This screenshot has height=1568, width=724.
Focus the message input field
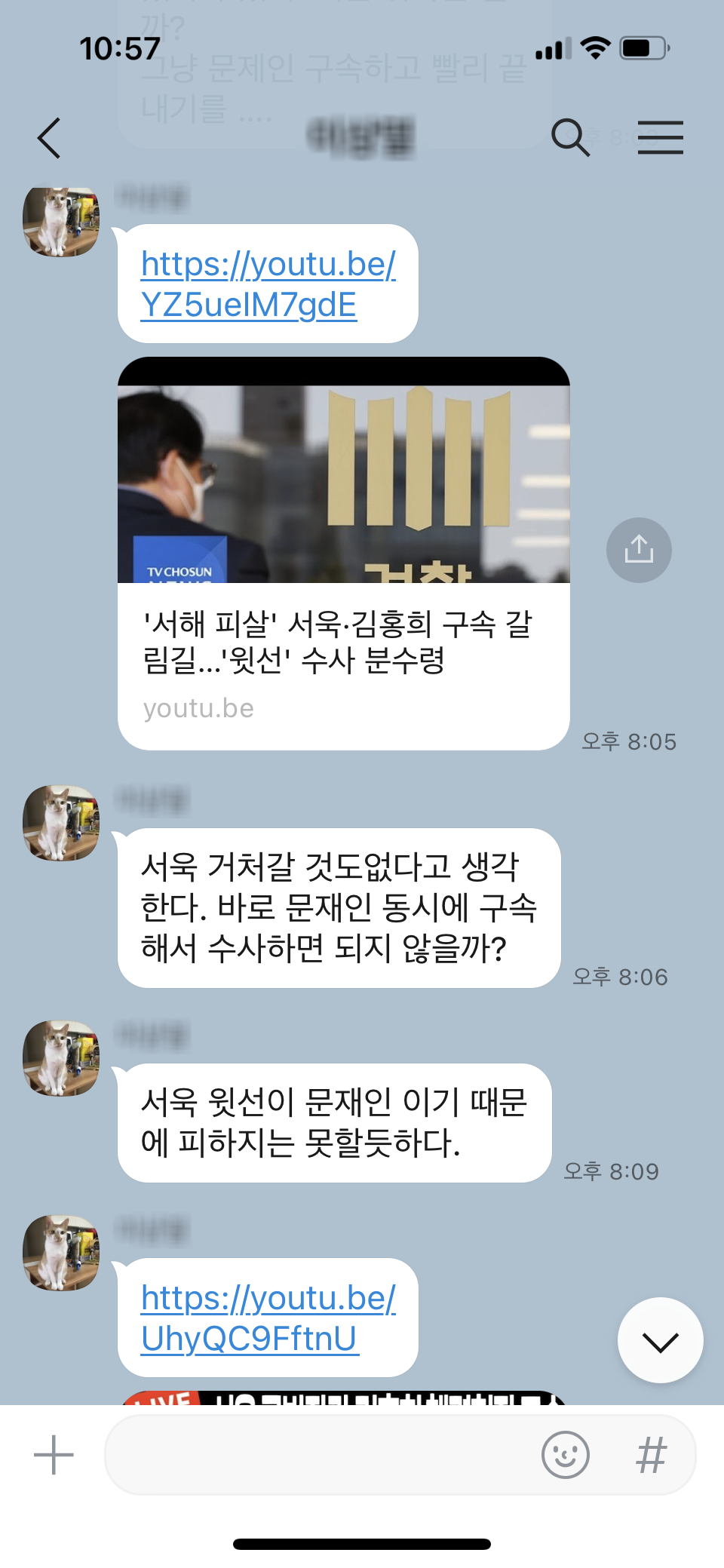coord(321,1455)
